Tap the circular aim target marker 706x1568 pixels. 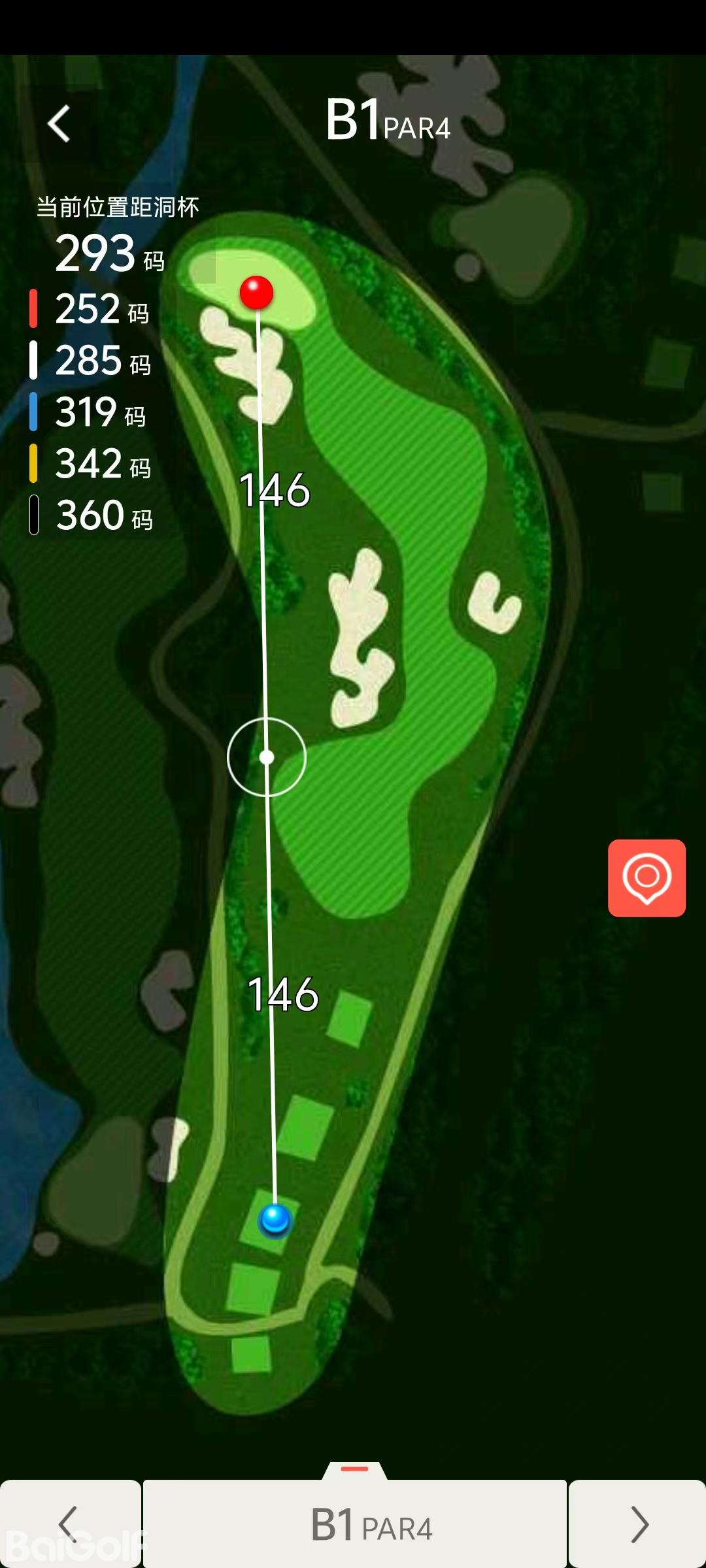267,757
